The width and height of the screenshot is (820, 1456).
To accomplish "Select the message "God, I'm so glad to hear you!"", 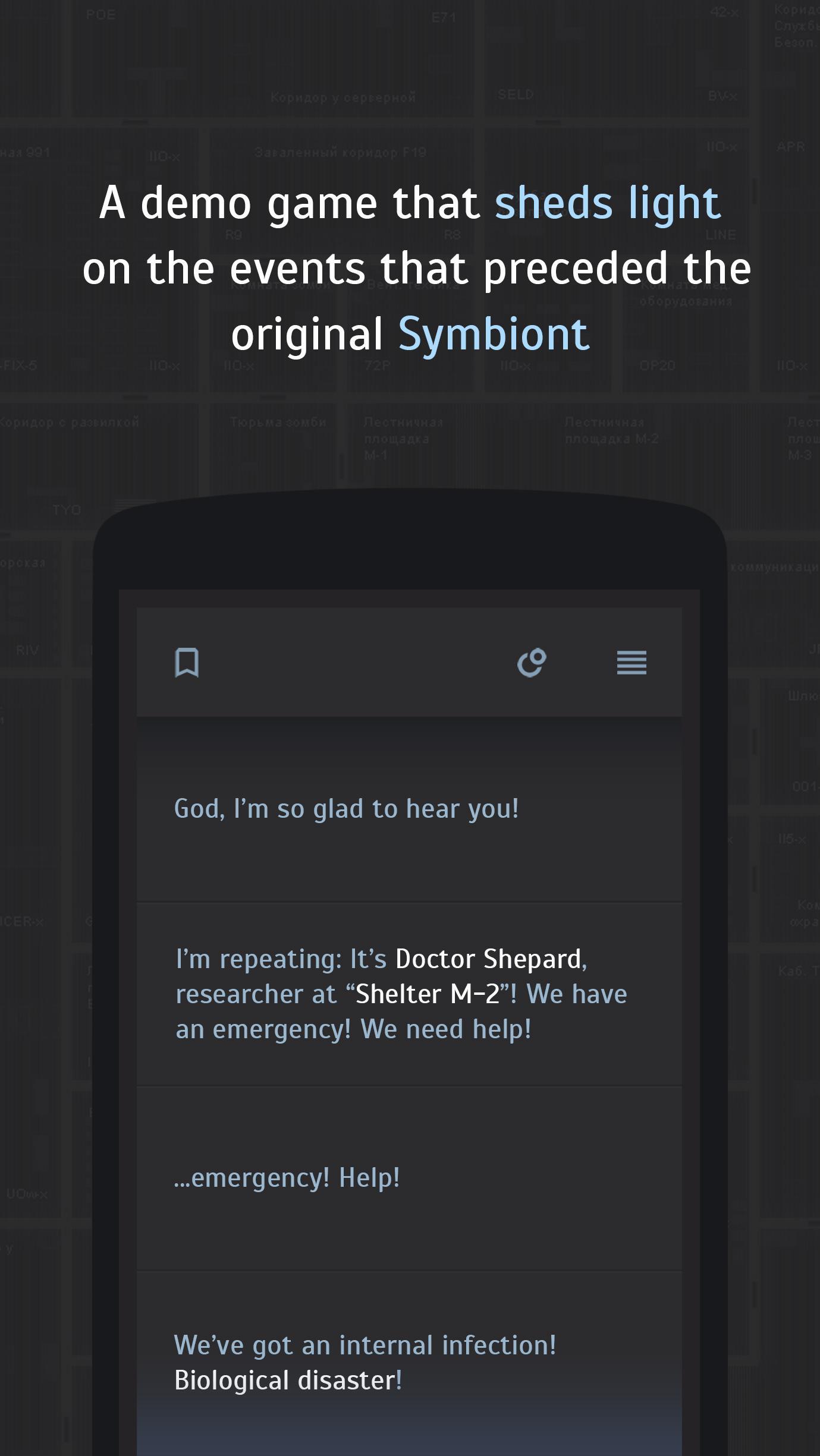I will pyautogui.click(x=347, y=808).
